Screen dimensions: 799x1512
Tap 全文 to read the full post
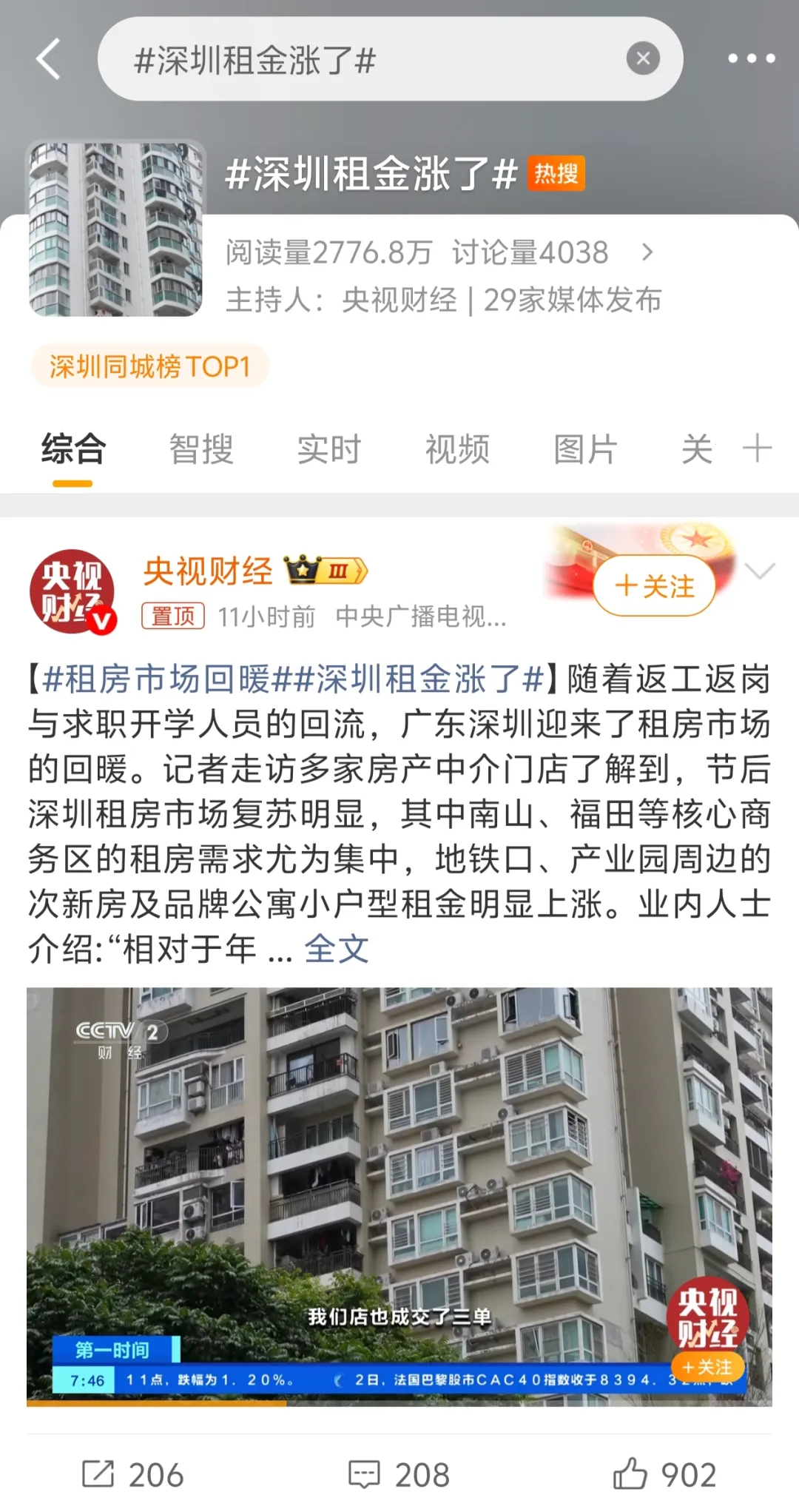pos(337,949)
